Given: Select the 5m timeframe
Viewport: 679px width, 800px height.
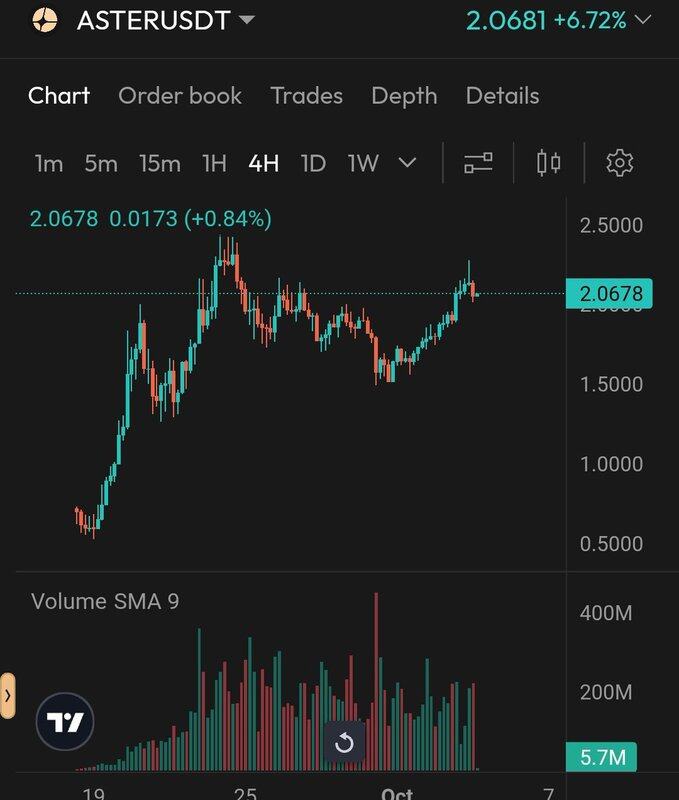Looking at the screenshot, I should (x=100, y=163).
